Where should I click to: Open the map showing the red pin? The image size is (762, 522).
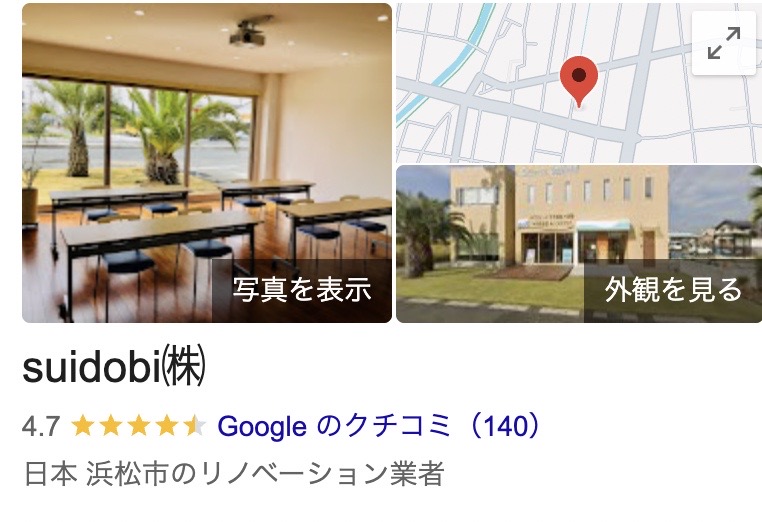[540, 95]
